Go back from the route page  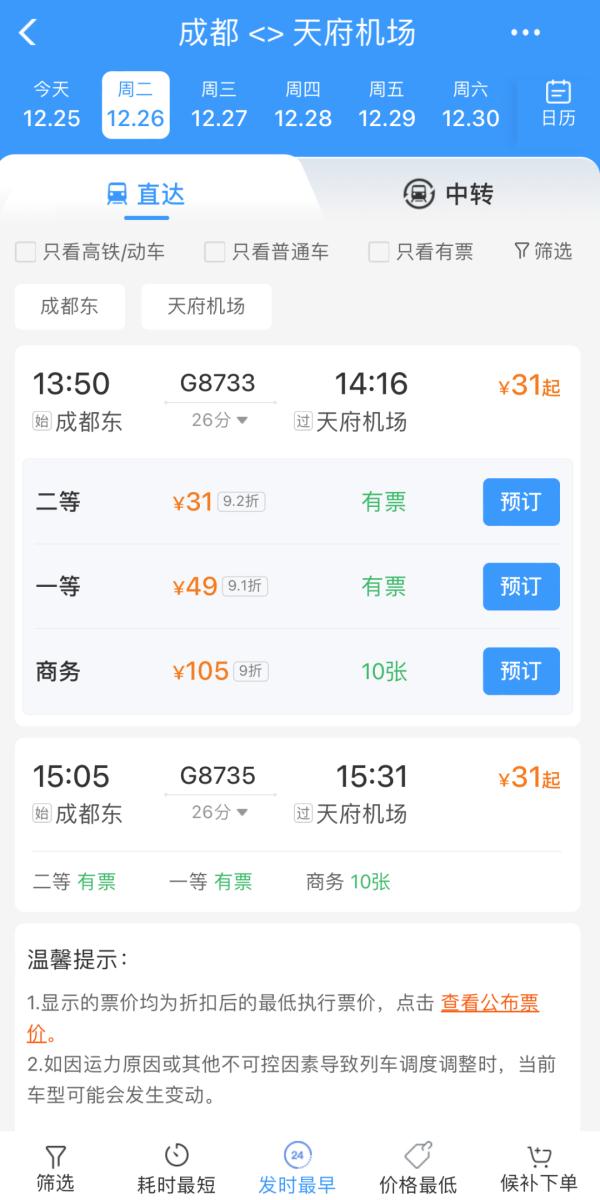click(x=27, y=33)
